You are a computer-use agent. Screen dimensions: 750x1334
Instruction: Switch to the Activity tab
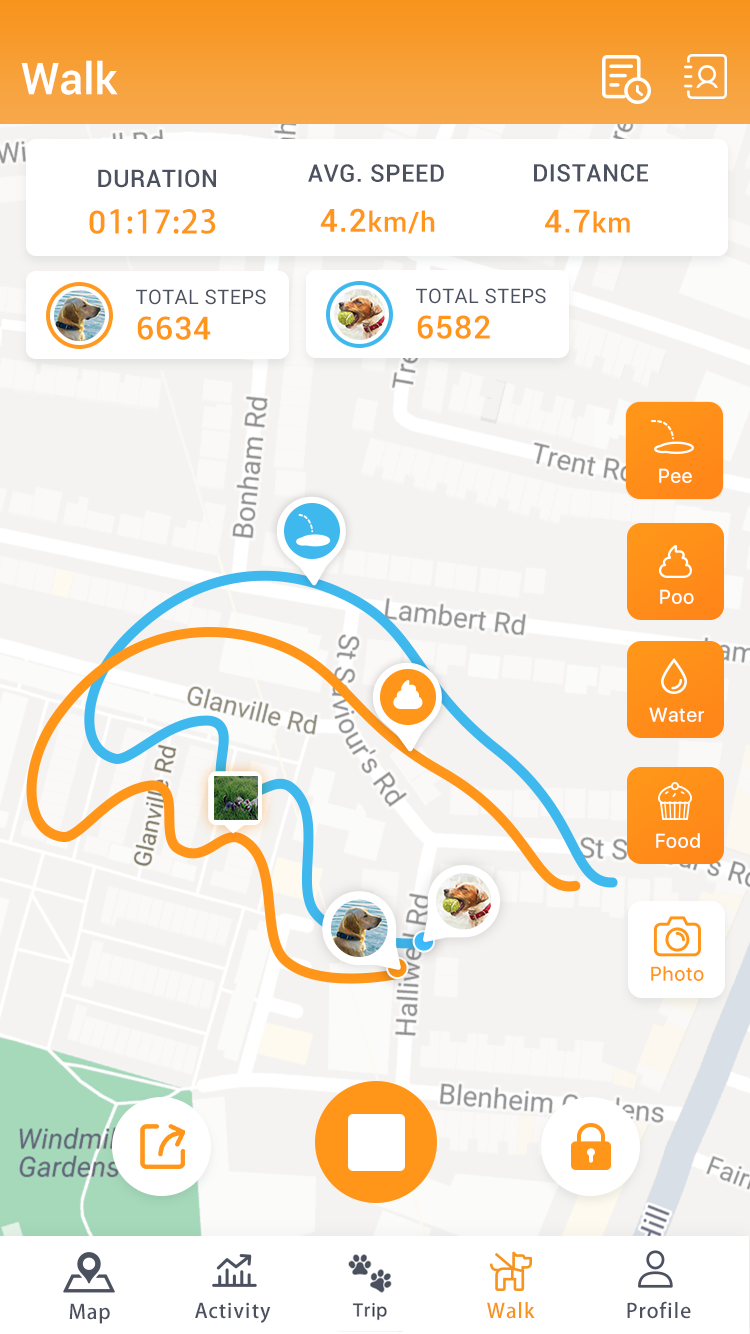232,1287
